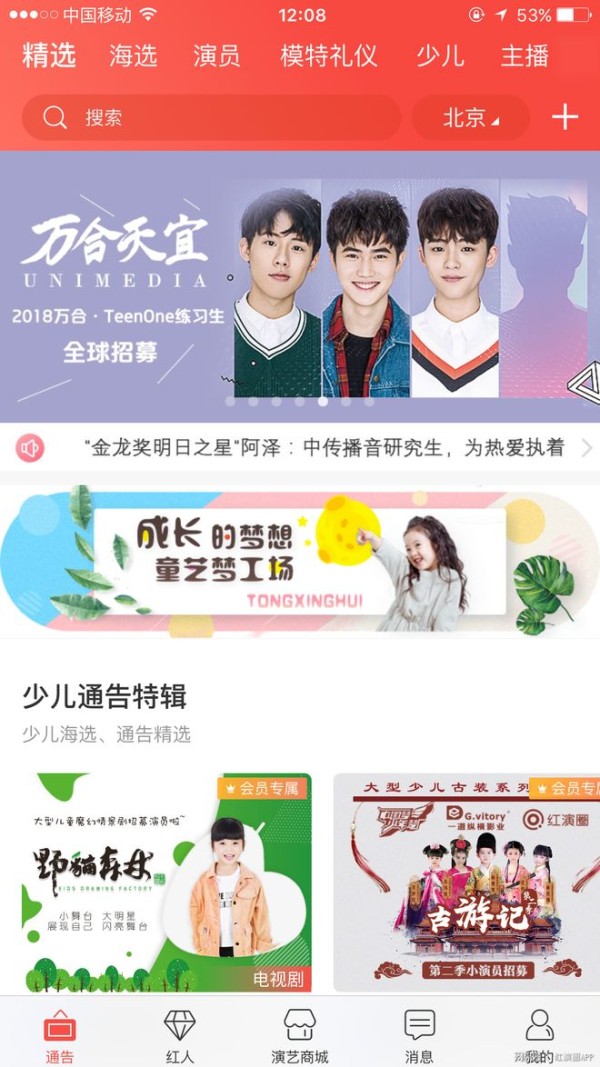This screenshot has height=1067, width=600.
Task: Open the 模特礼仪 category tab
Action: click(329, 56)
